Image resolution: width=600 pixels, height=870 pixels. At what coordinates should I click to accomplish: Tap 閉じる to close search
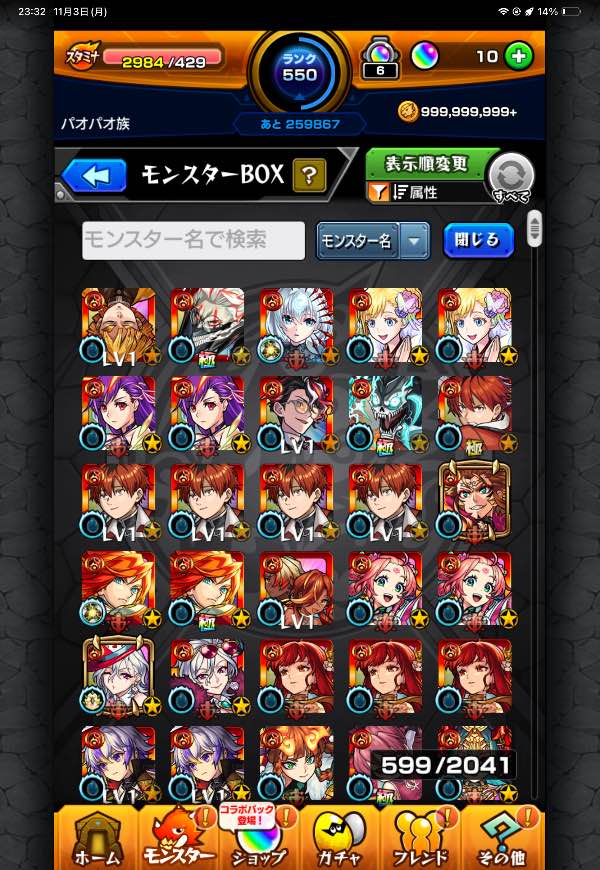click(478, 241)
